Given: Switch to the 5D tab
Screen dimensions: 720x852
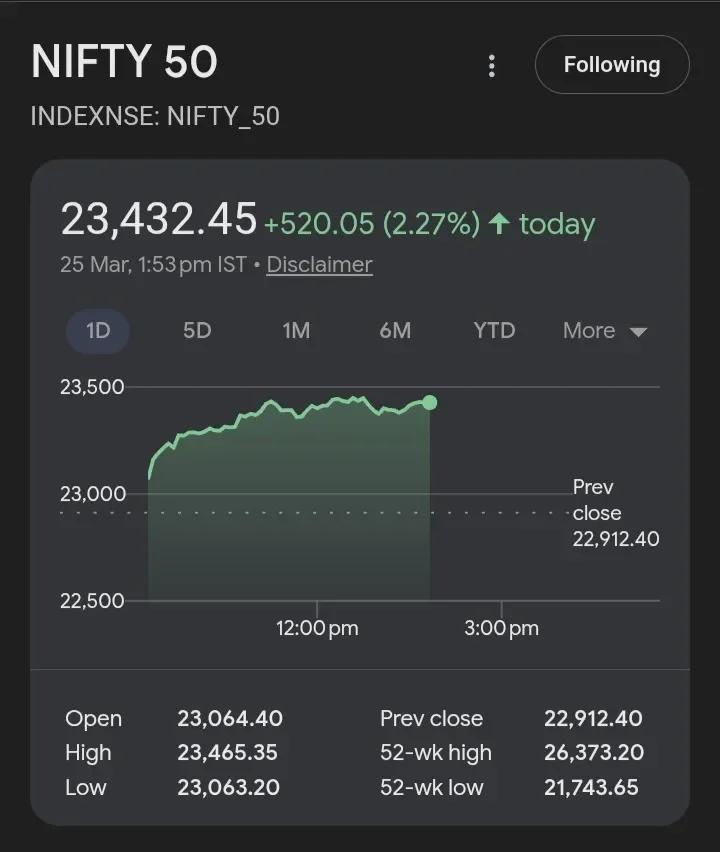Looking at the screenshot, I should click(196, 330).
